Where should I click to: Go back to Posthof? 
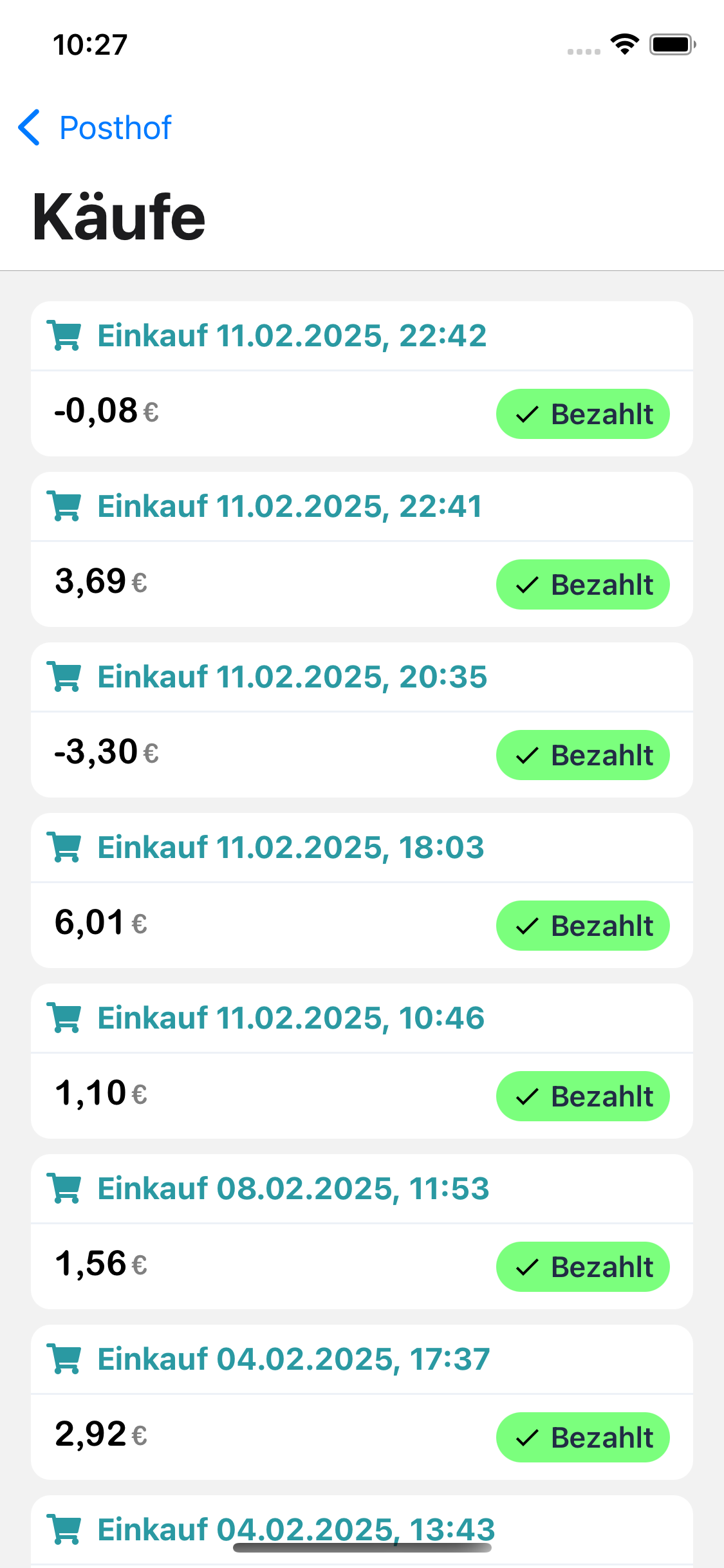[95, 127]
